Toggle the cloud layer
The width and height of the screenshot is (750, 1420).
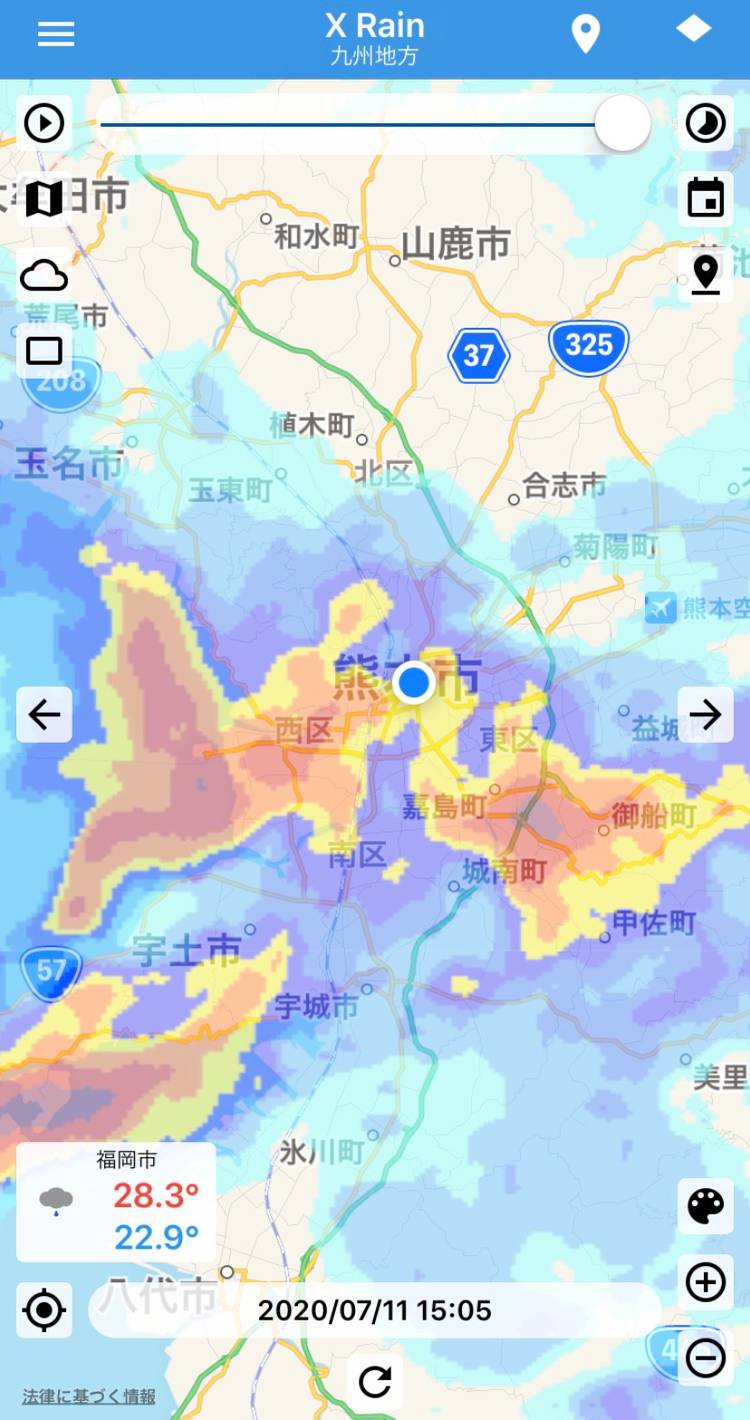[x=44, y=275]
